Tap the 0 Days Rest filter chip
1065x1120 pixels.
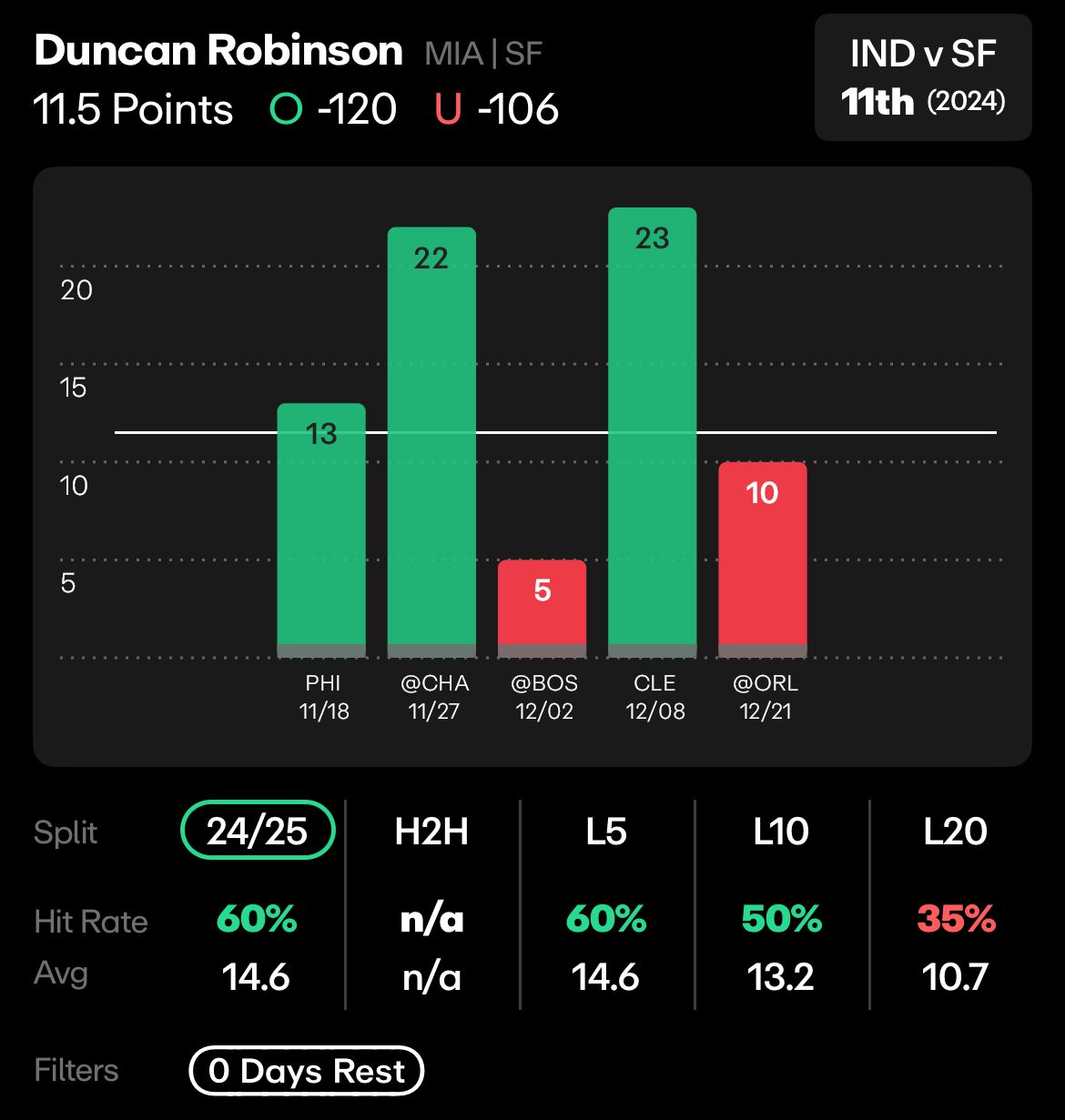306,1071
